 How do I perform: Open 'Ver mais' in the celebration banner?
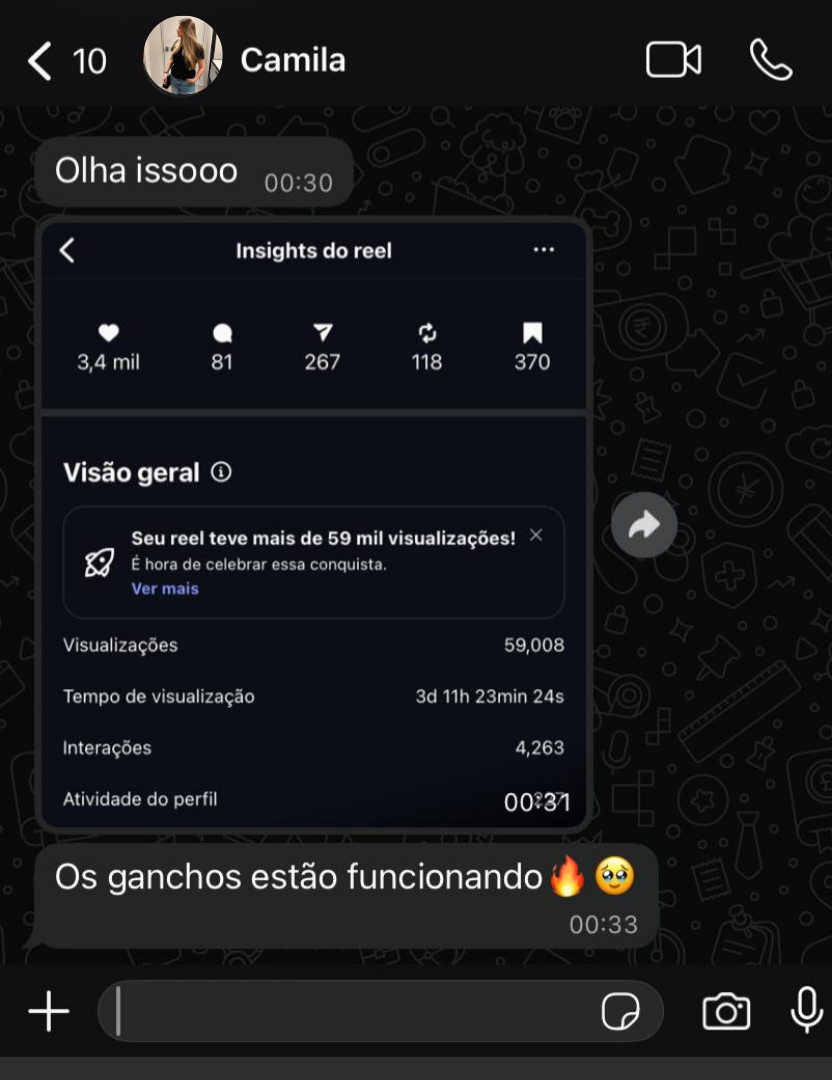tap(163, 589)
